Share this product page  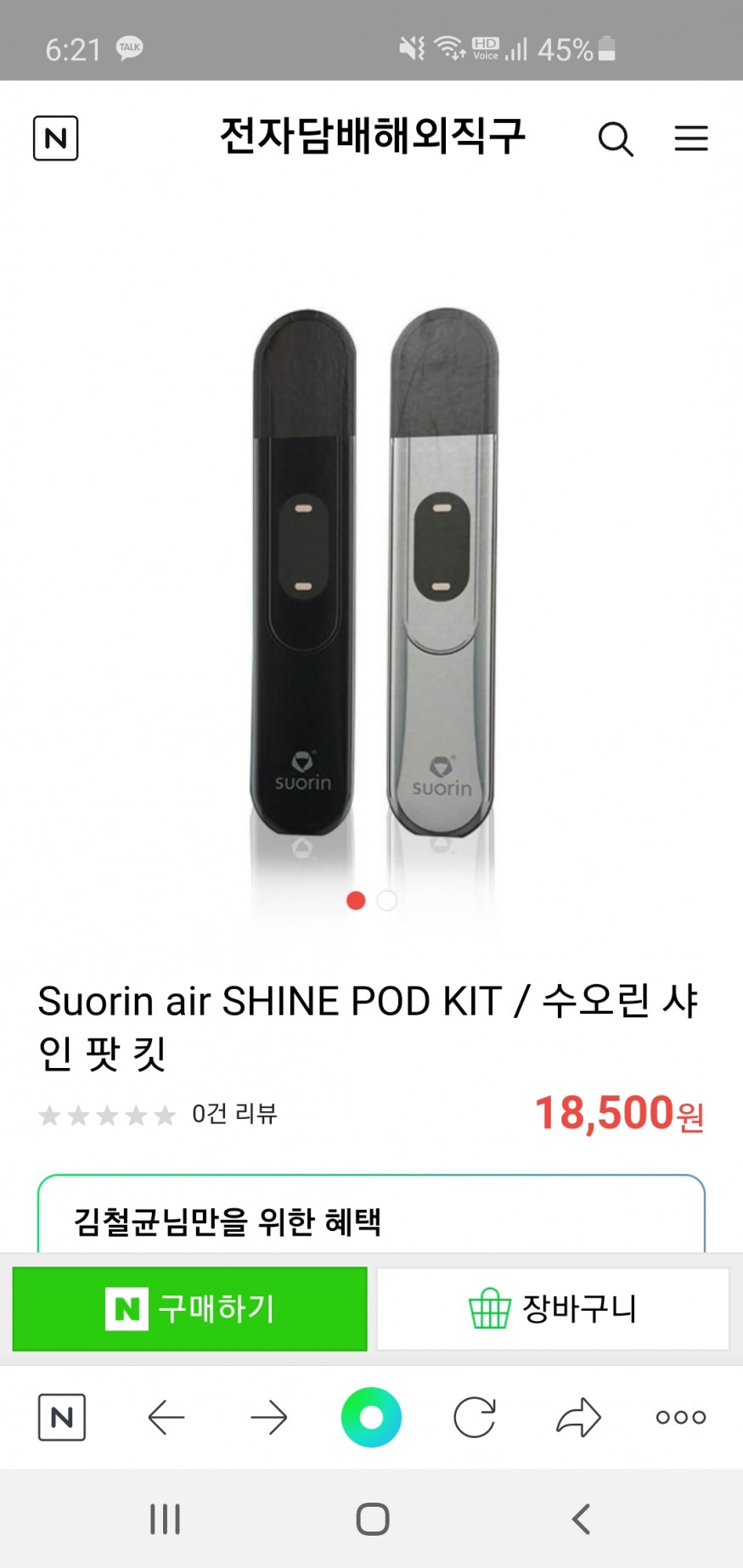click(578, 1417)
